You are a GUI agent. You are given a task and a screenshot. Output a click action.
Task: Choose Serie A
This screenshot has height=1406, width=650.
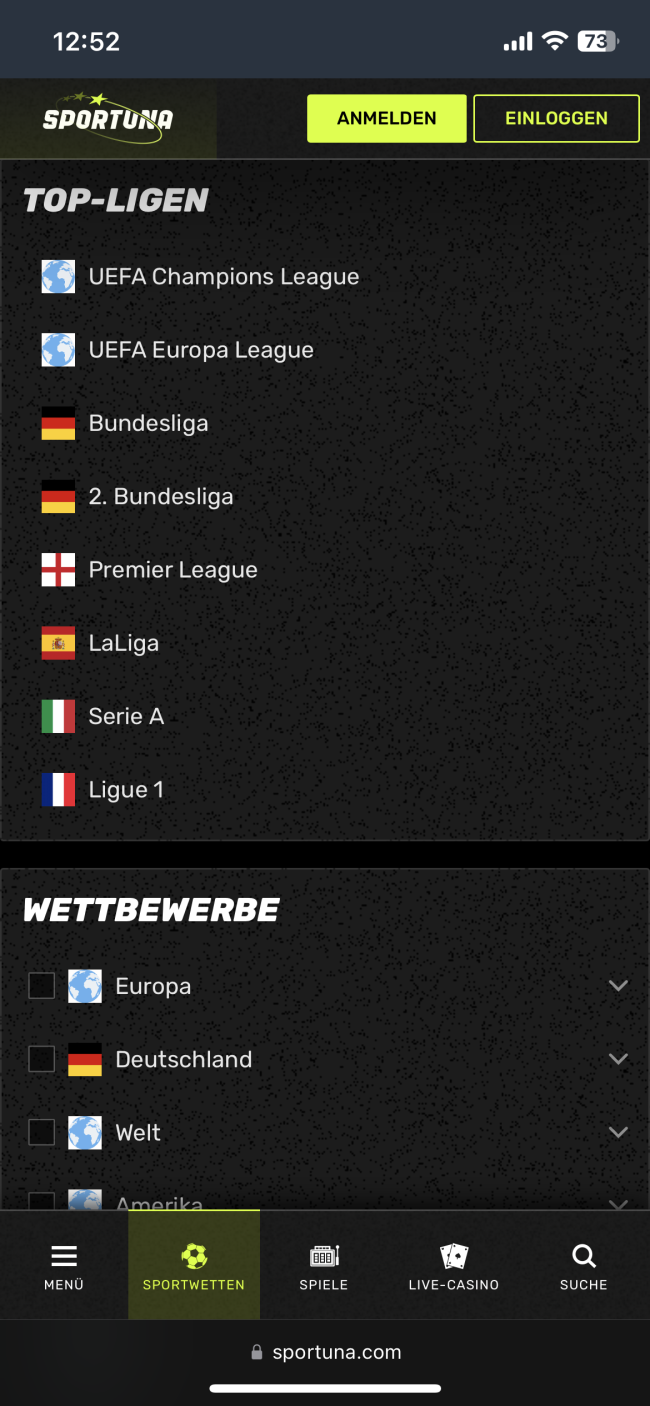pos(126,716)
